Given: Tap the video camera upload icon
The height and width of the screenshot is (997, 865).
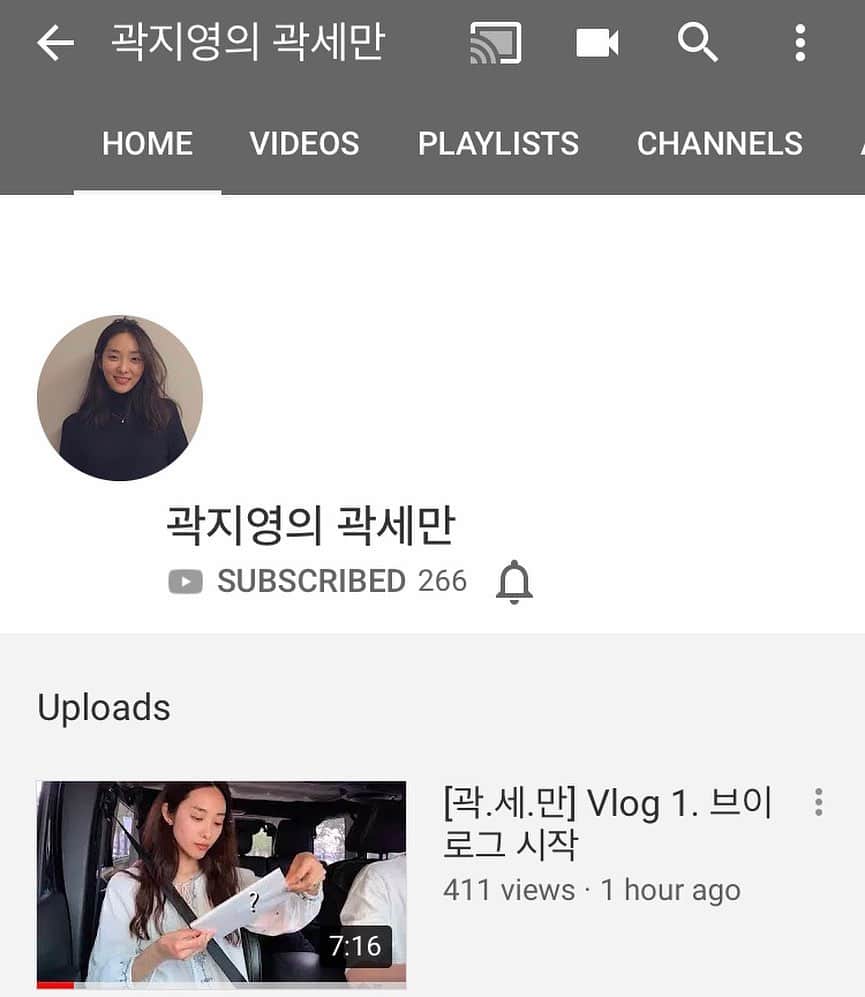Looking at the screenshot, I should point(597,43).
